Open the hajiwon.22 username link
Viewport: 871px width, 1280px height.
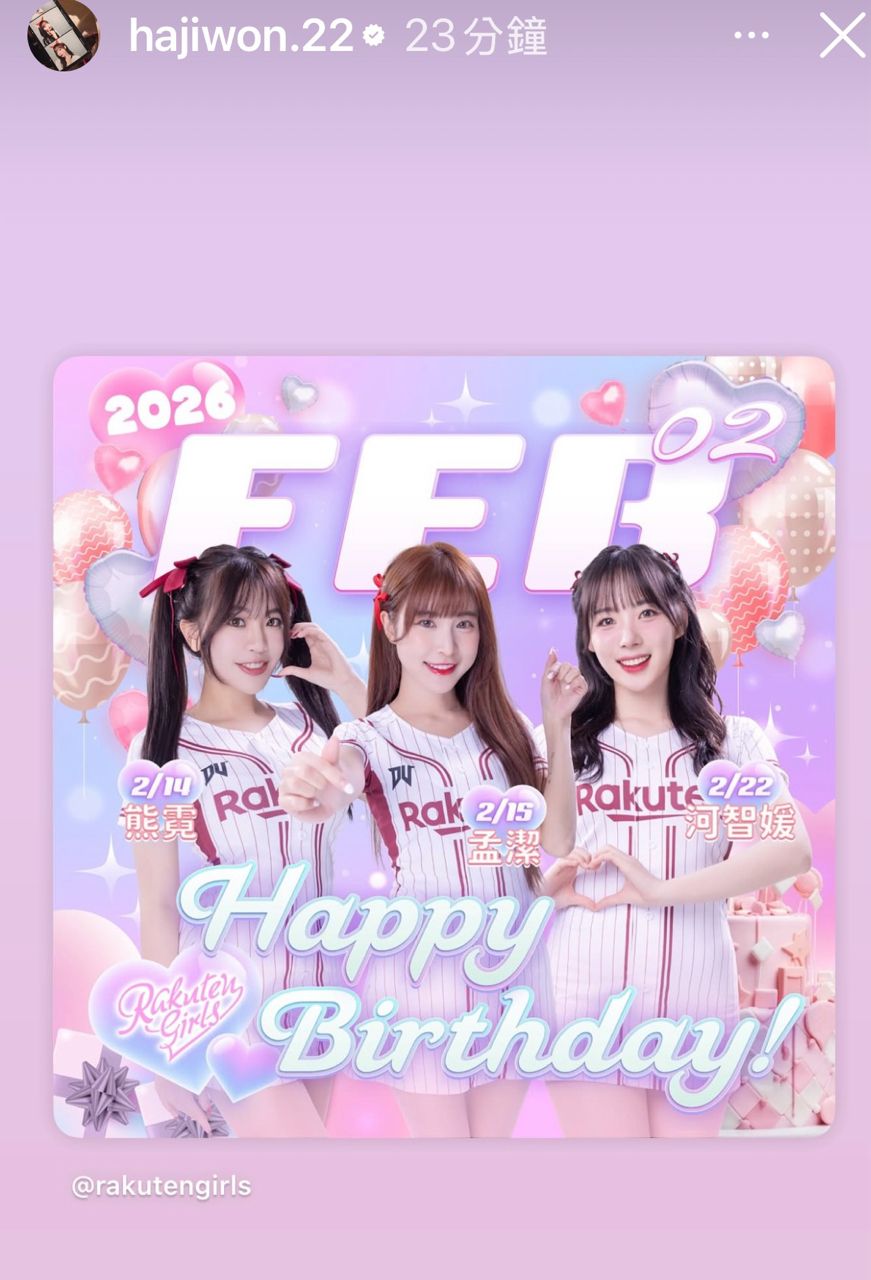(241, 37)
